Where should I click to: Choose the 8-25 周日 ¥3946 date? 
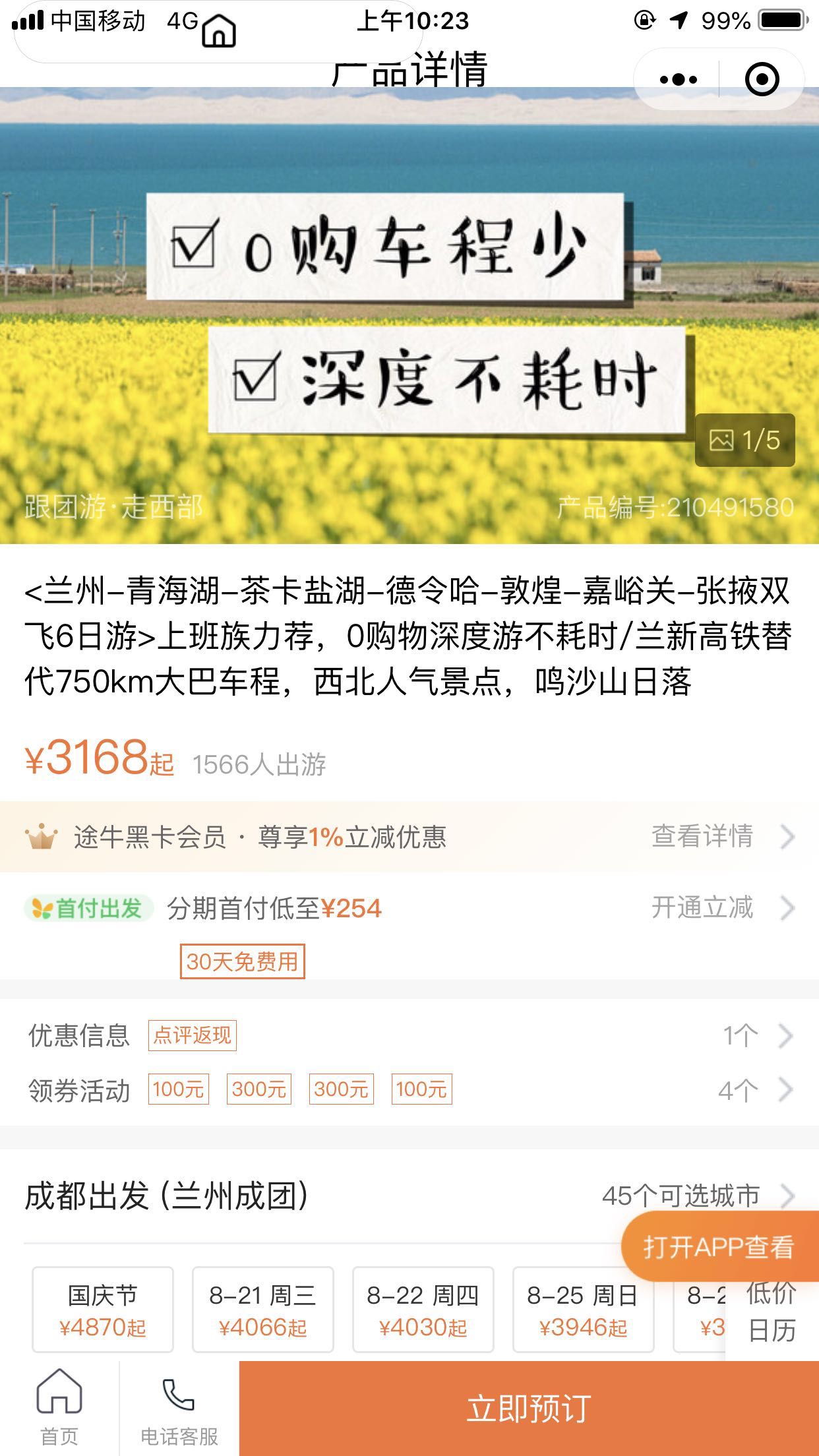(583, 1310)
